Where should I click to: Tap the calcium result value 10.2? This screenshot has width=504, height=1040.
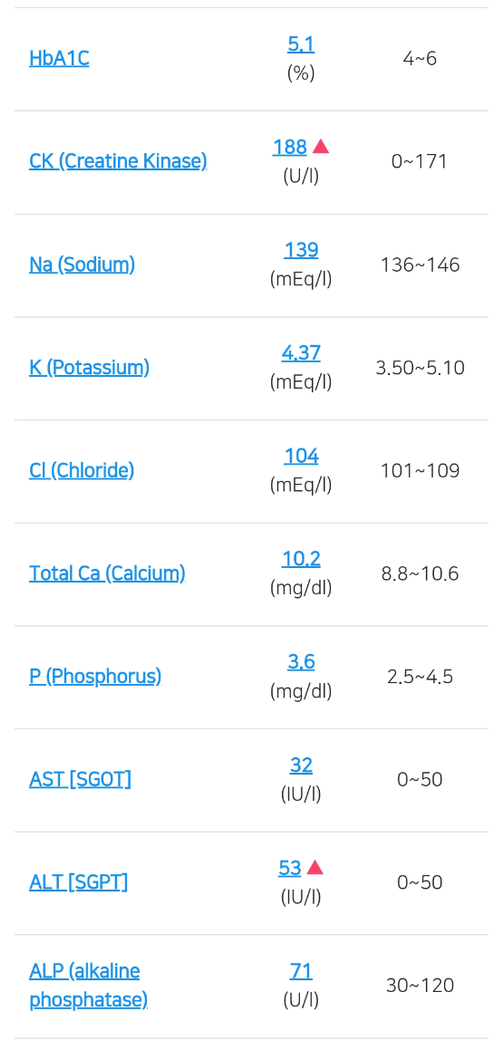(301, 559)
